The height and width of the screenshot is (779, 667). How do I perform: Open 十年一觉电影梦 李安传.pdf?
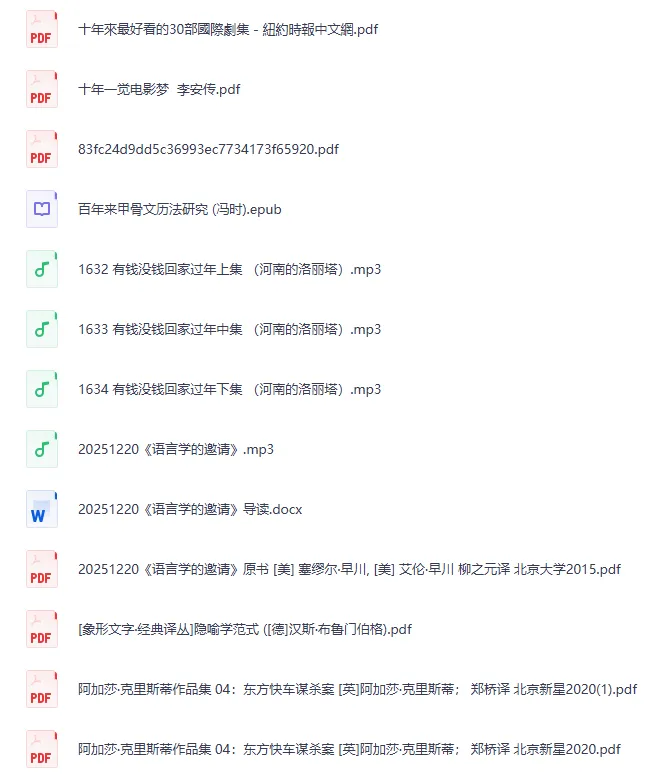point(159,89)
